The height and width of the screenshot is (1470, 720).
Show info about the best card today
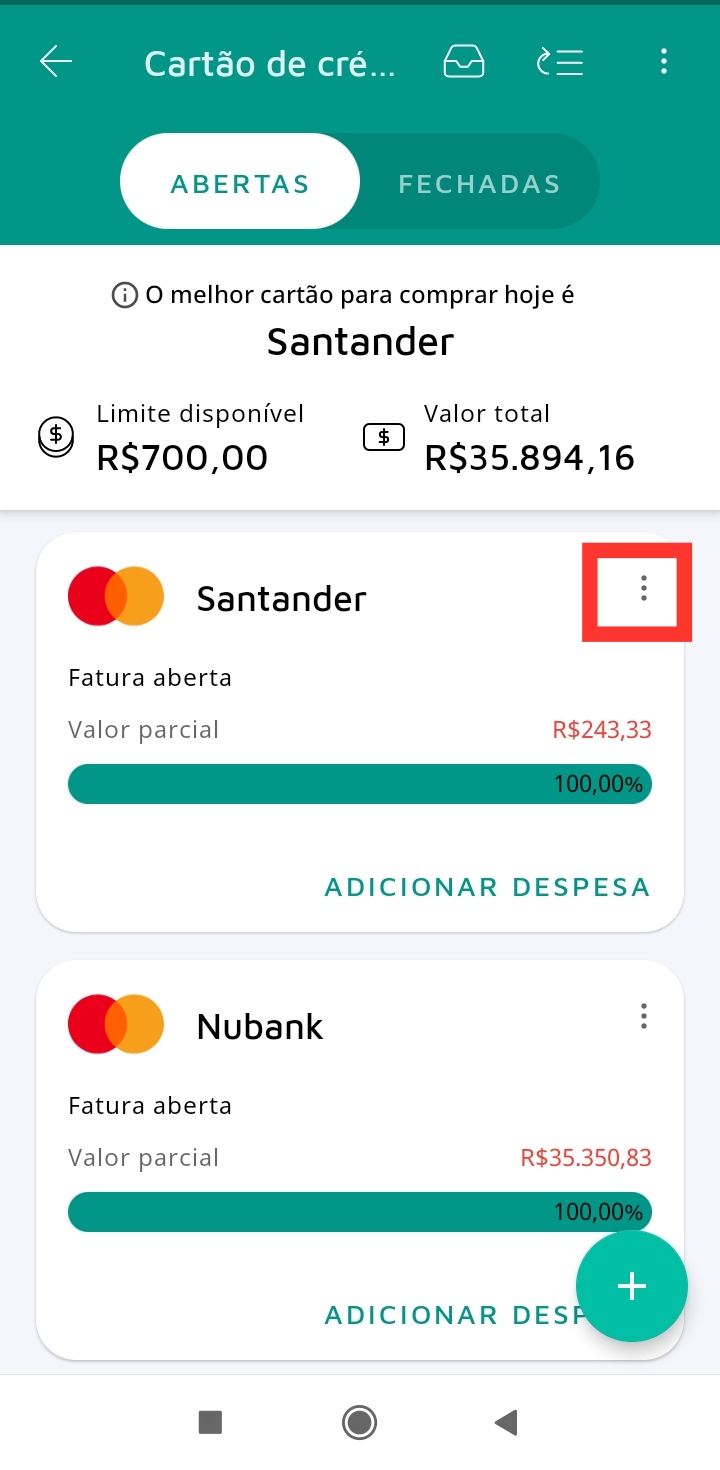[125, 296]
